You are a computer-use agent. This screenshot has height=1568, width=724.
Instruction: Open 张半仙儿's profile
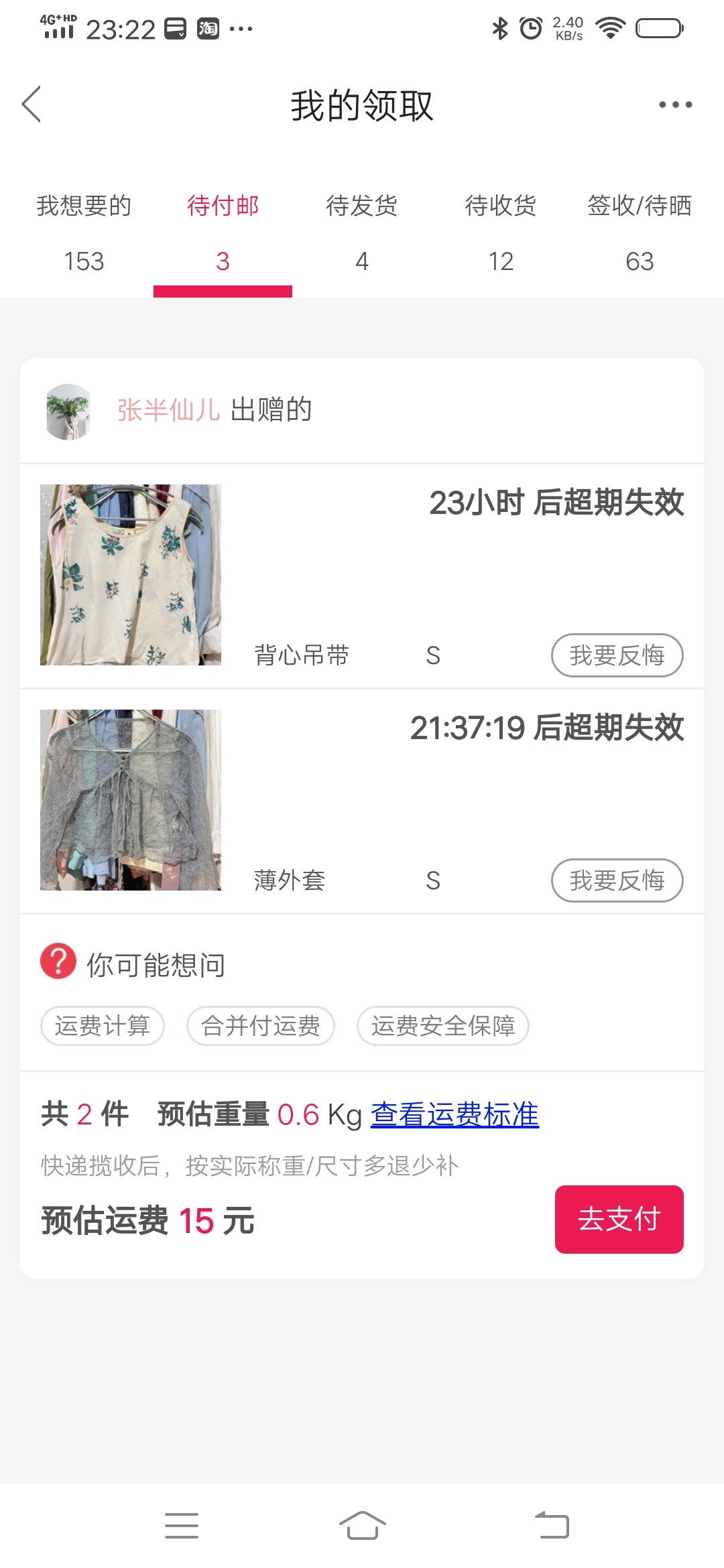tap(168, 410)
